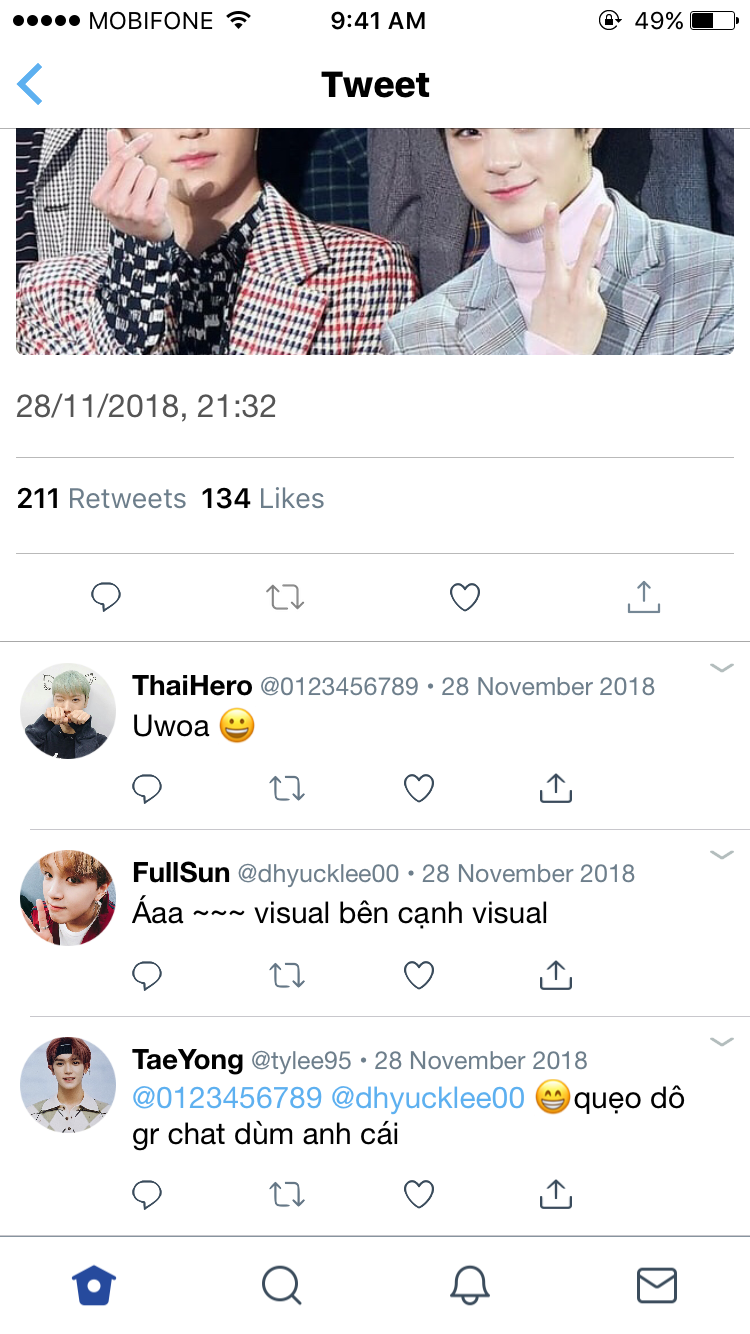Open the tweet's attached photo
This screenshot has width=750, height=1334.
point(375,242)
